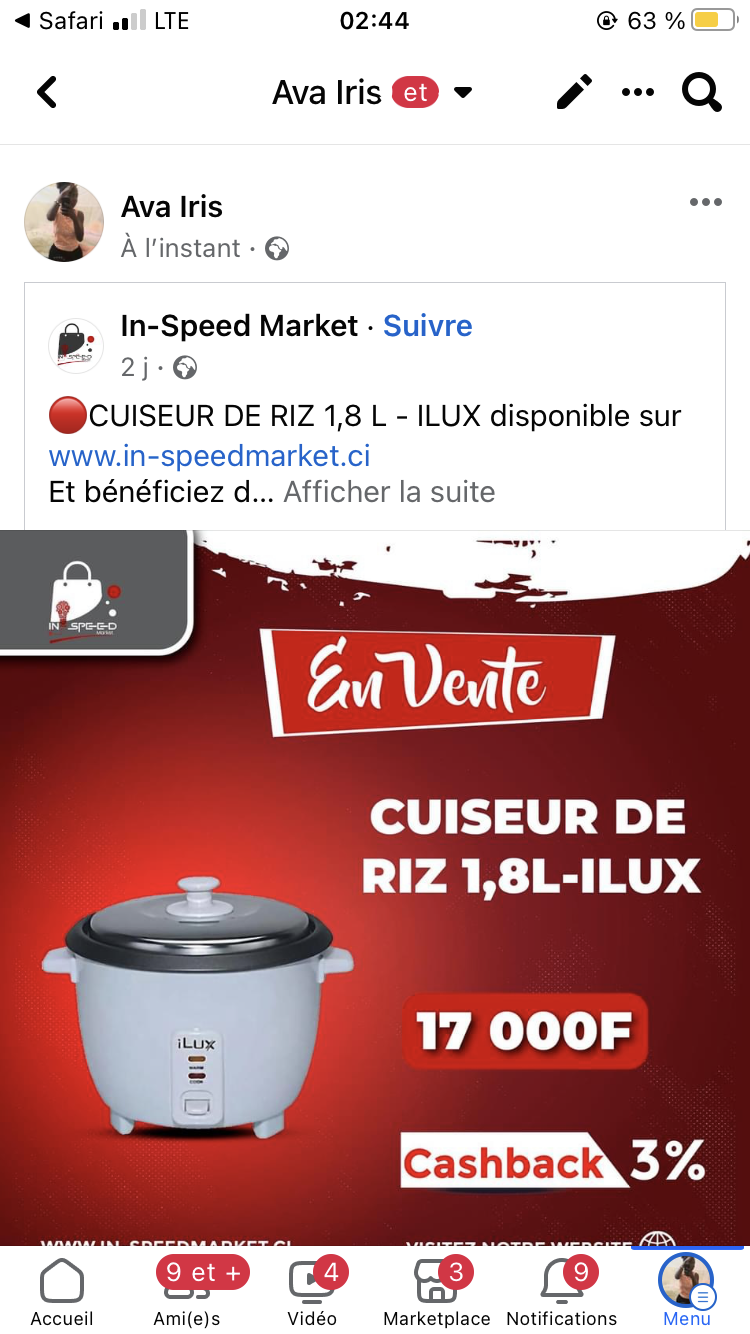
Task: Open the header three-dots menu
Action: 637,92
